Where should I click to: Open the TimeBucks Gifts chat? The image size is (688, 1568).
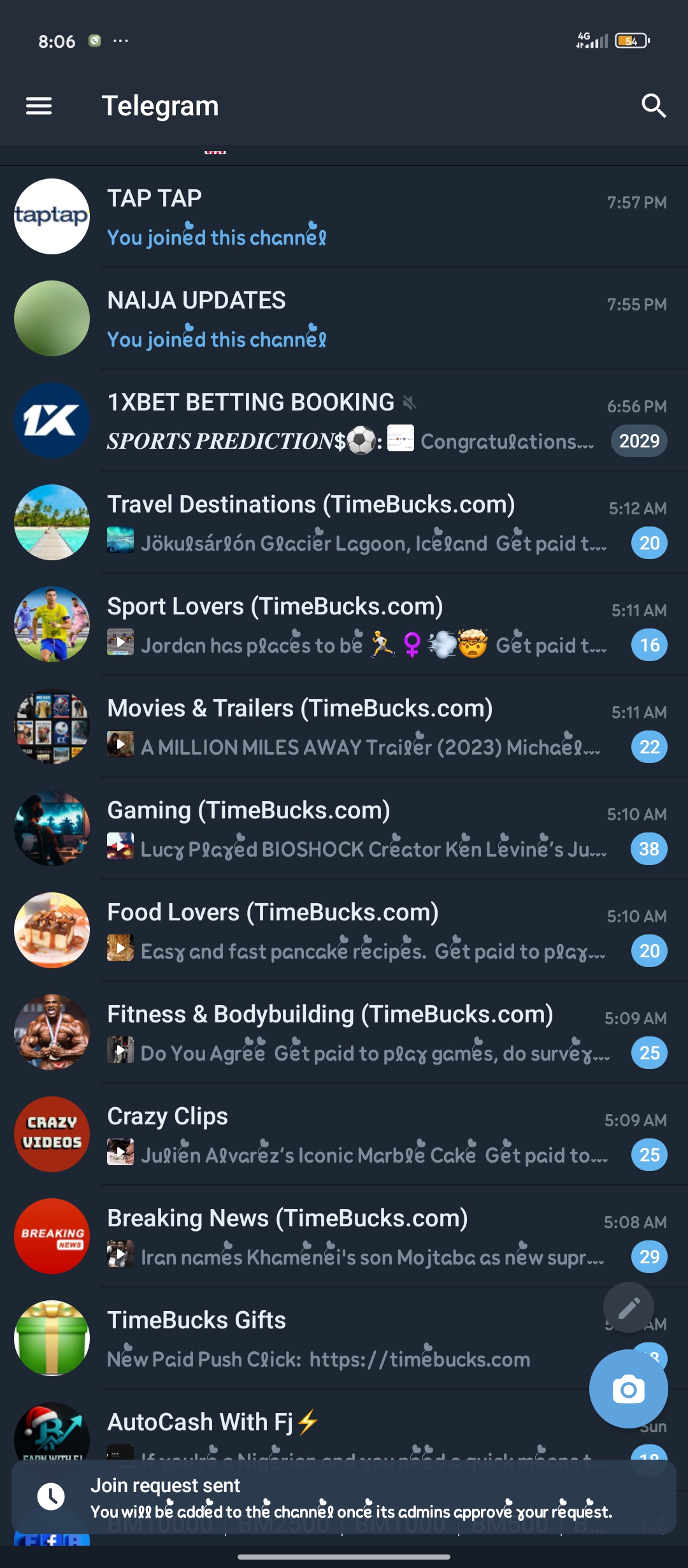(319, 1339)
